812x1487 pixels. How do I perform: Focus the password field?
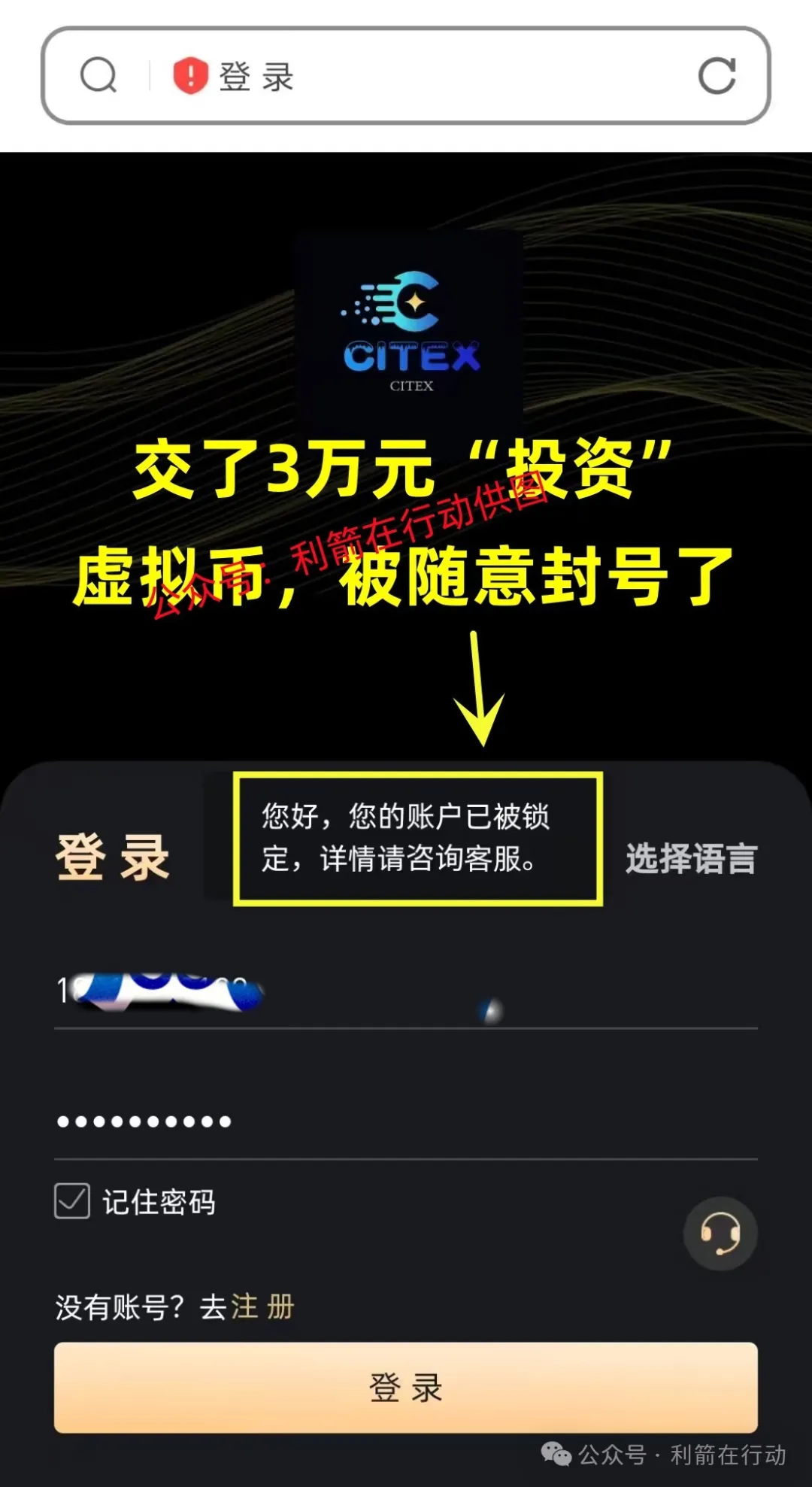(x=406, y=1121)
